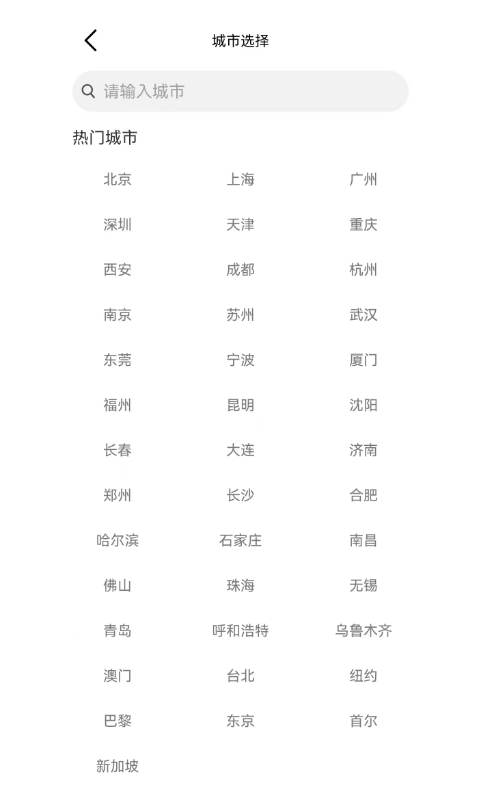
Task: Tap the 大连 city option
Action: (x=240, y=450)
